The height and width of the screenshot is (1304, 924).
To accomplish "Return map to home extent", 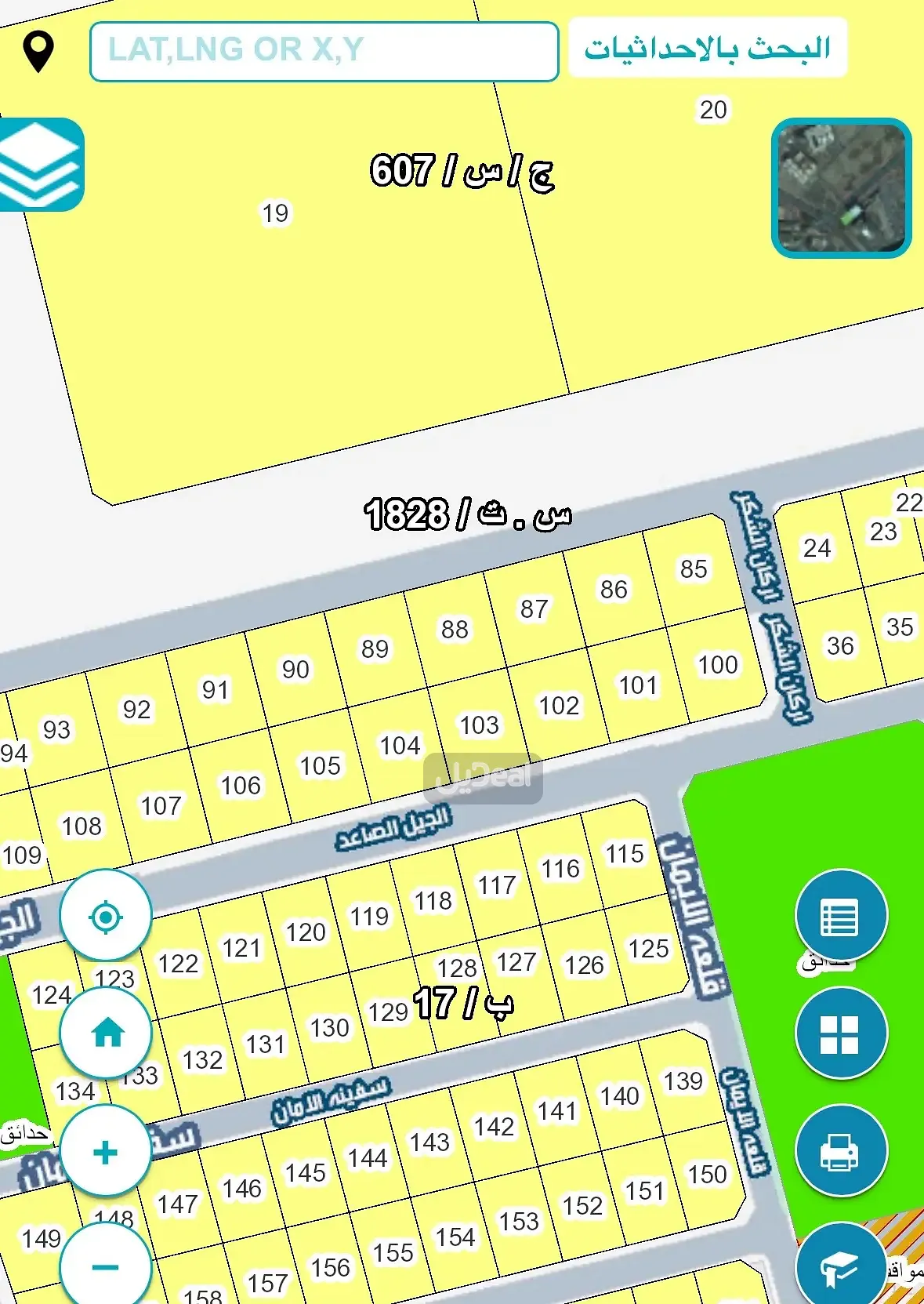I will click(x=106, y=1033).
